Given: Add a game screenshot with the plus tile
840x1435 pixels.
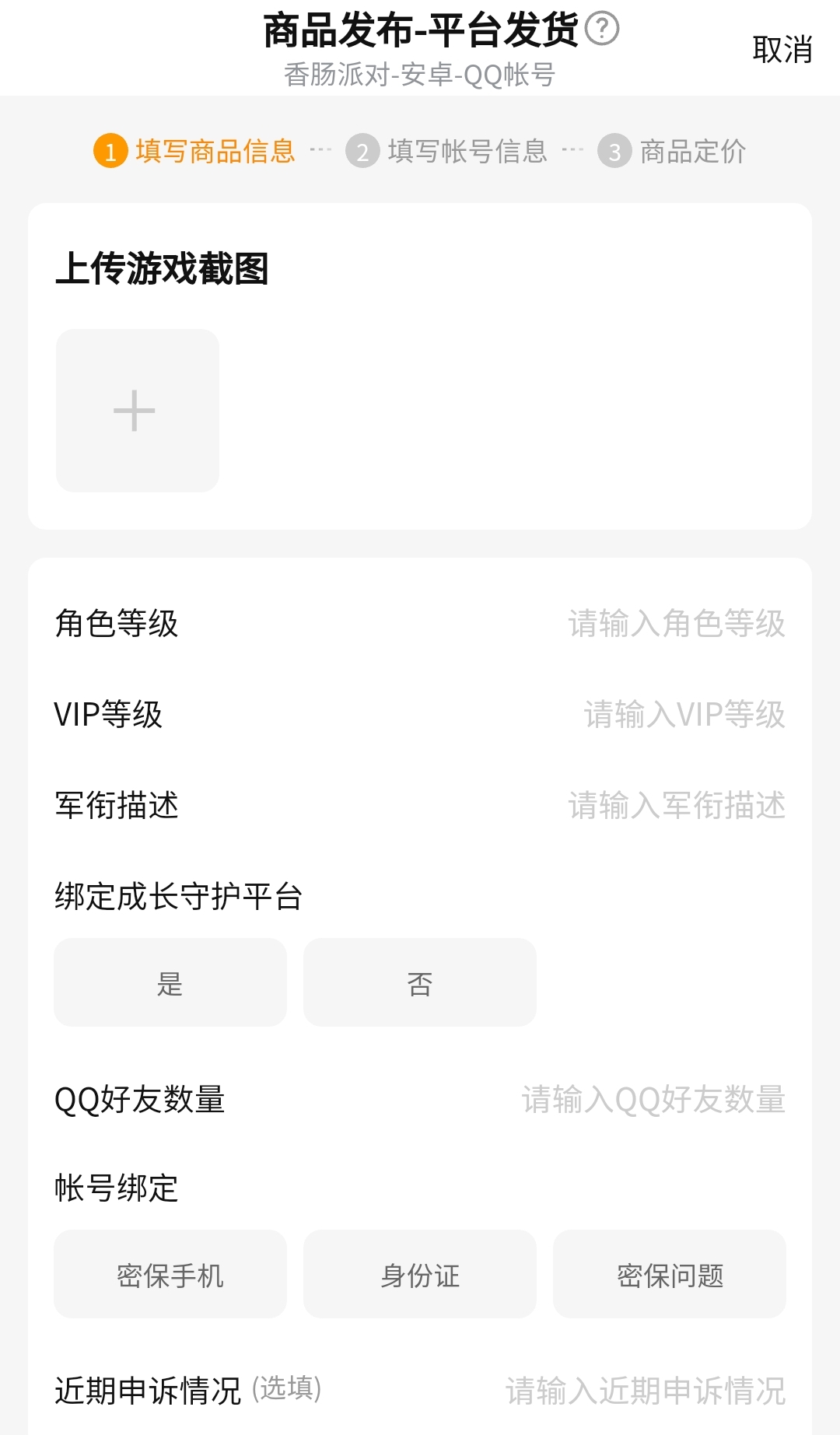Looking at the screenshot, I should 137,410.
